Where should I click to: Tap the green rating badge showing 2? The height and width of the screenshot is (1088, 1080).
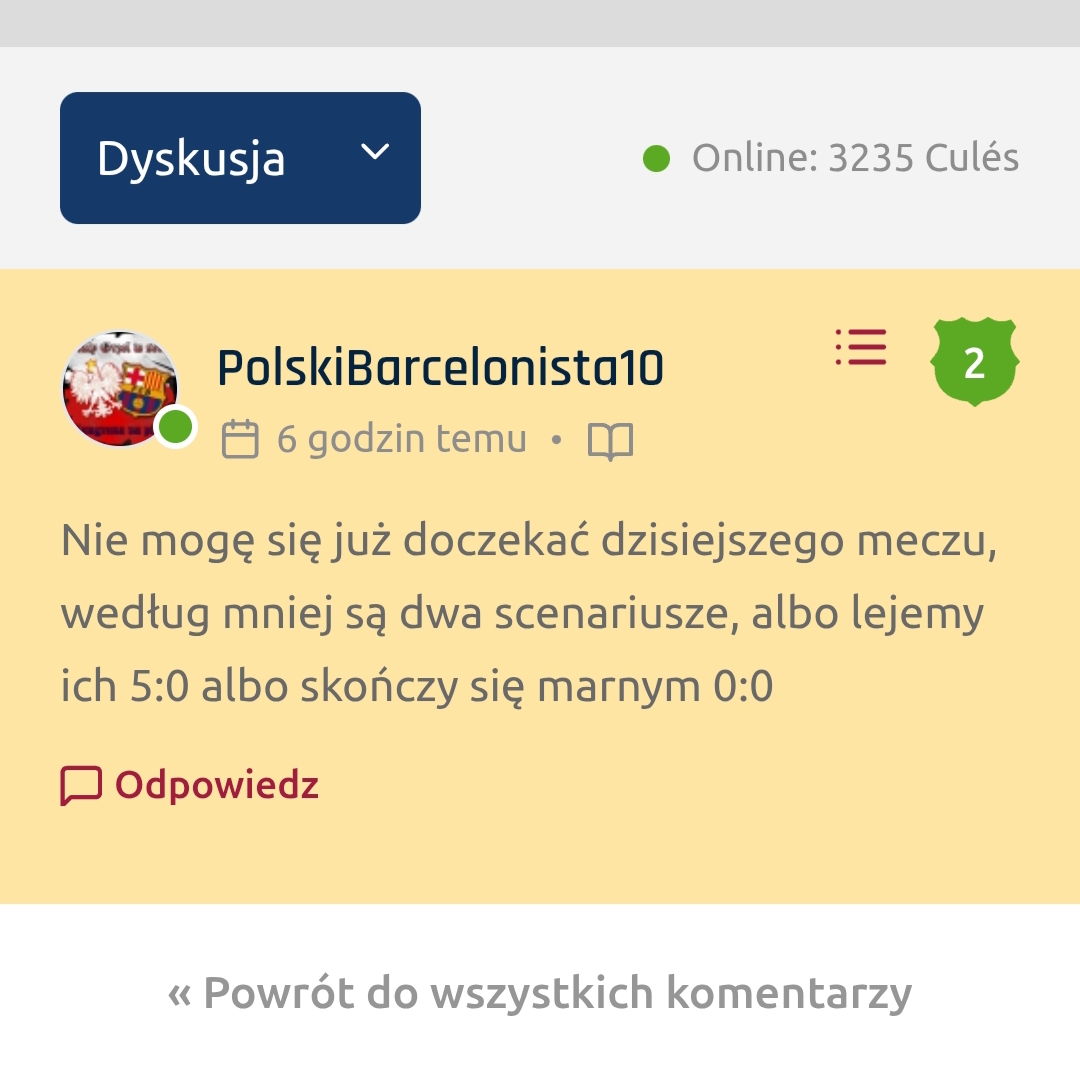[974, 362]
